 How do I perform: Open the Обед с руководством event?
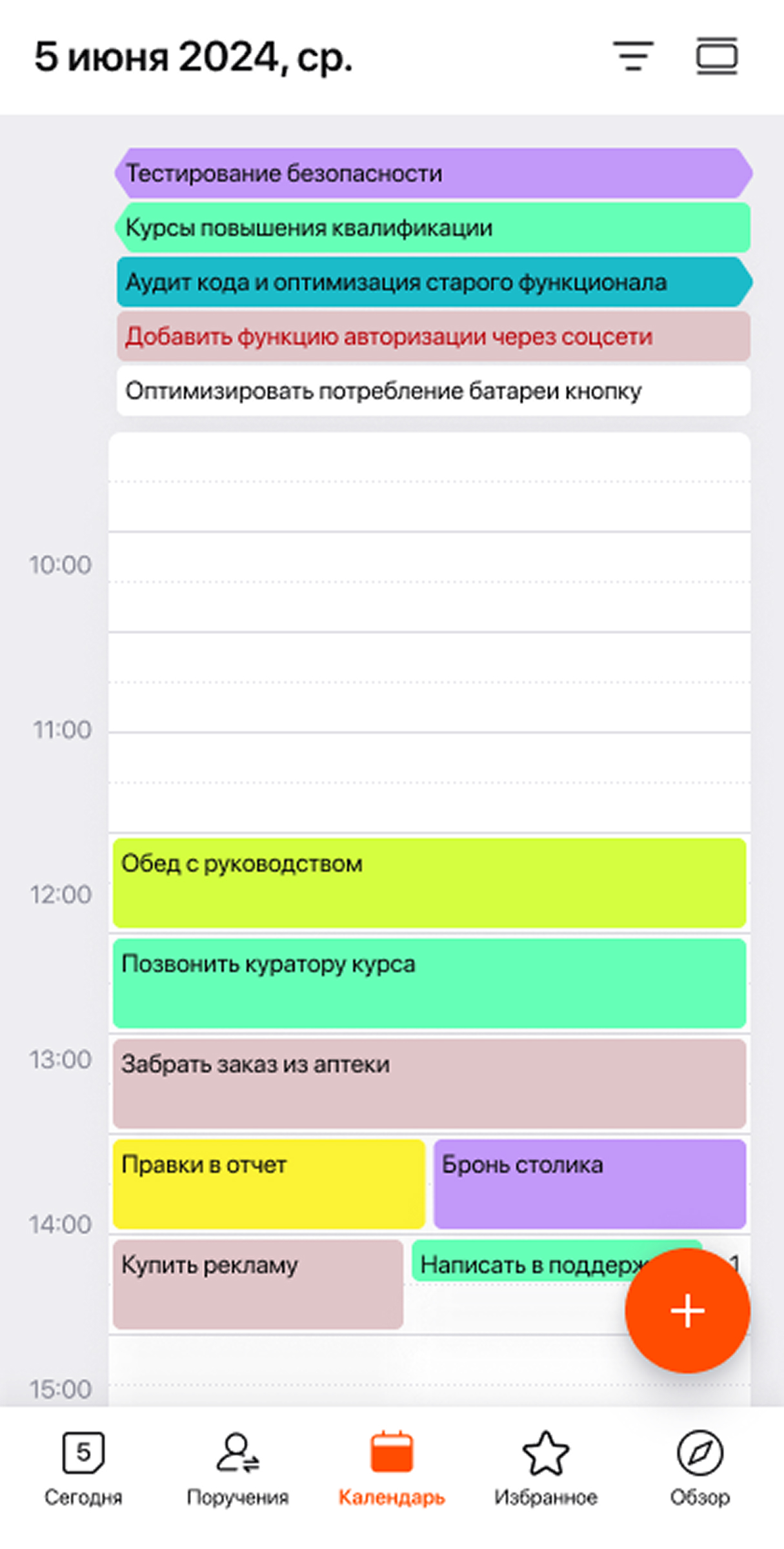coord(430,882)
